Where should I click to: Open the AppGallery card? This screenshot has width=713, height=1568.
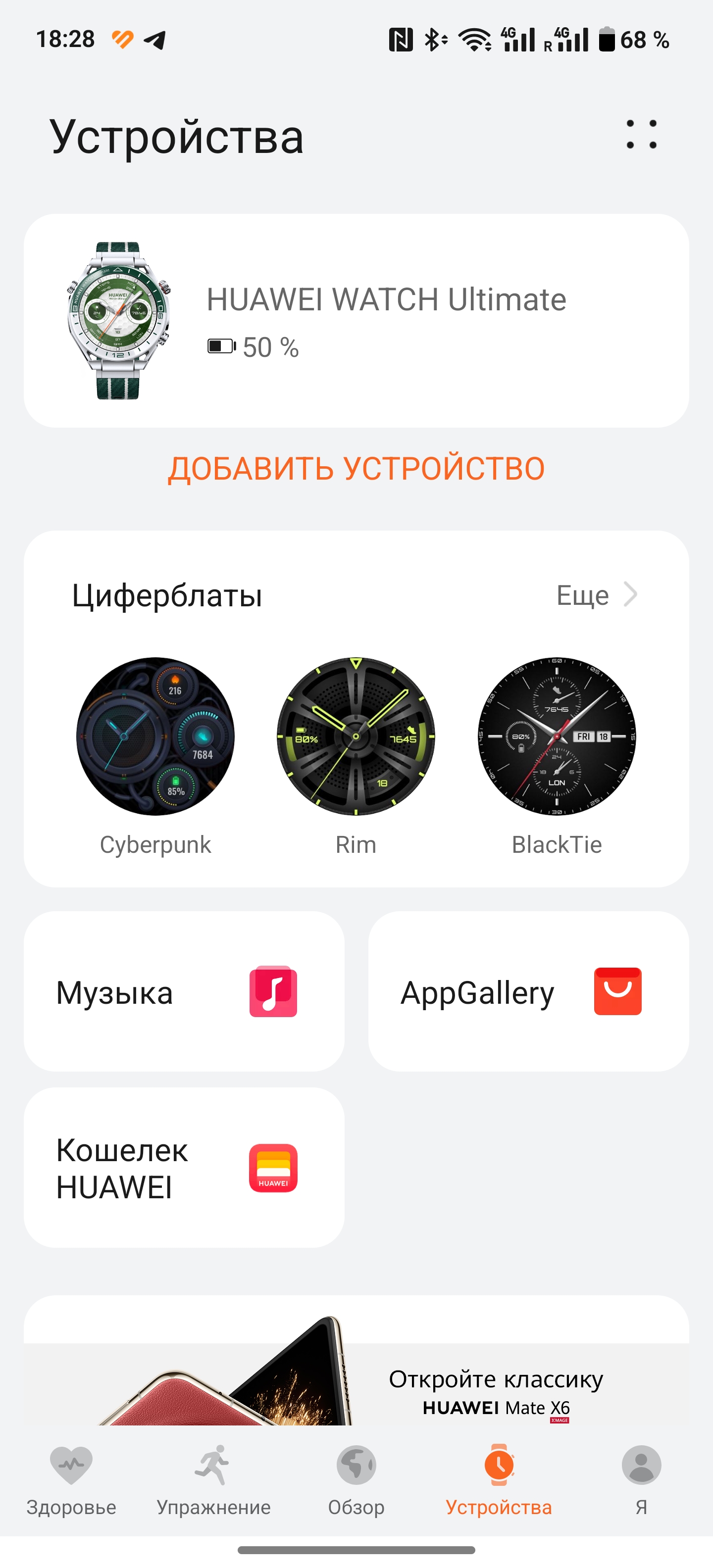click(x=528, y=991)
